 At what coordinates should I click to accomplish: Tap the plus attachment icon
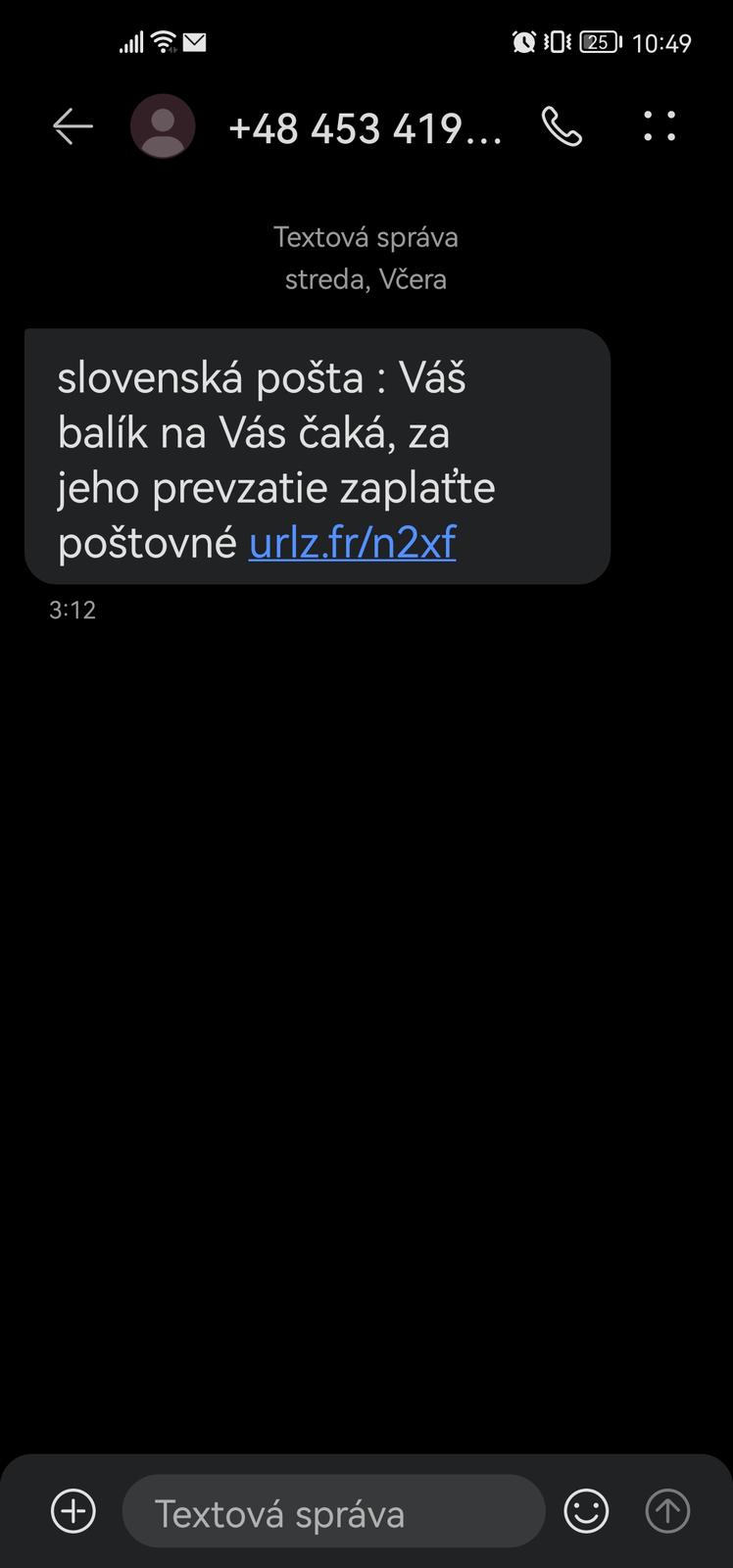(73, 1511)
